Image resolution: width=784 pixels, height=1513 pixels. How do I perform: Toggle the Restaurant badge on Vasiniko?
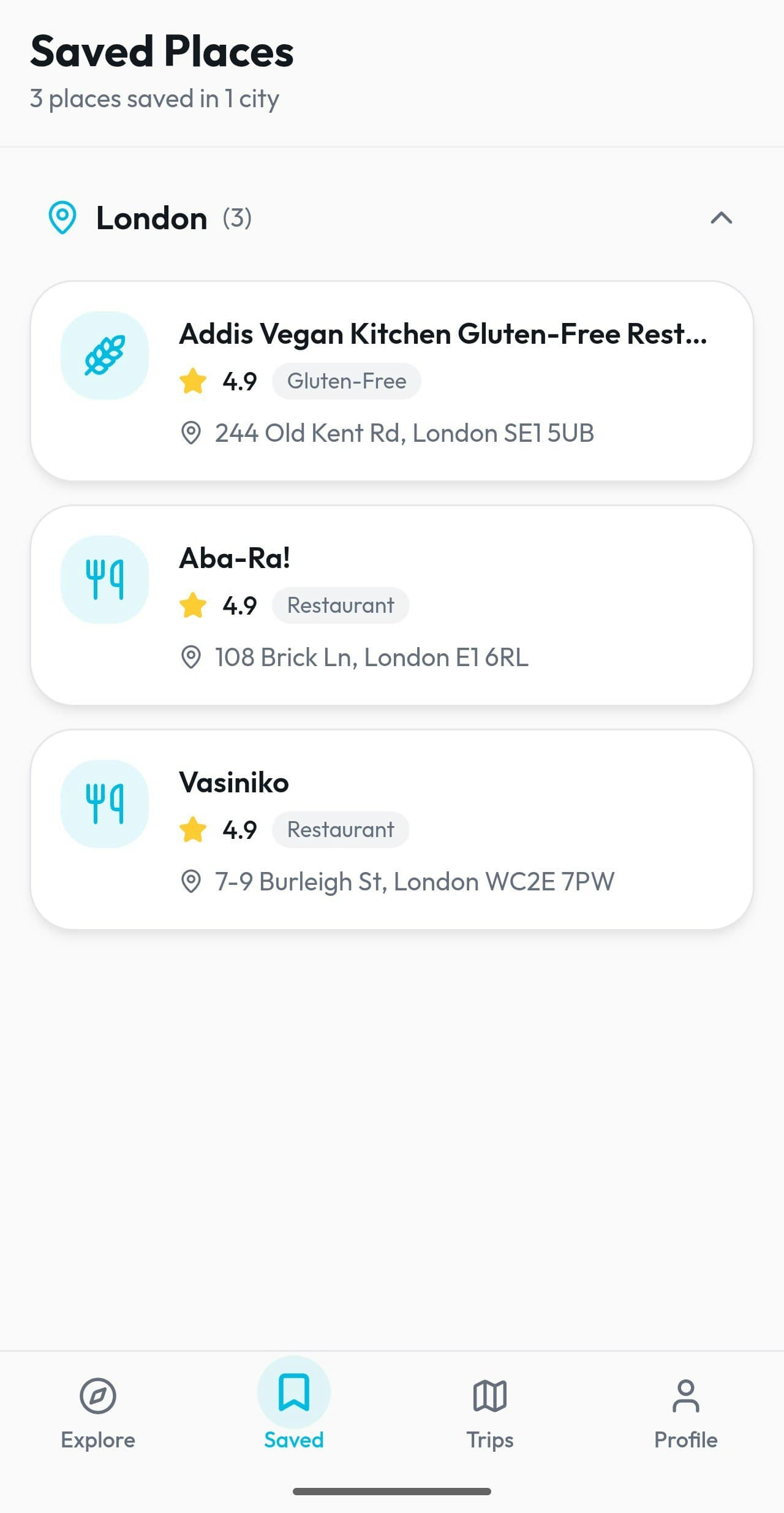click(x=341, y=829)
